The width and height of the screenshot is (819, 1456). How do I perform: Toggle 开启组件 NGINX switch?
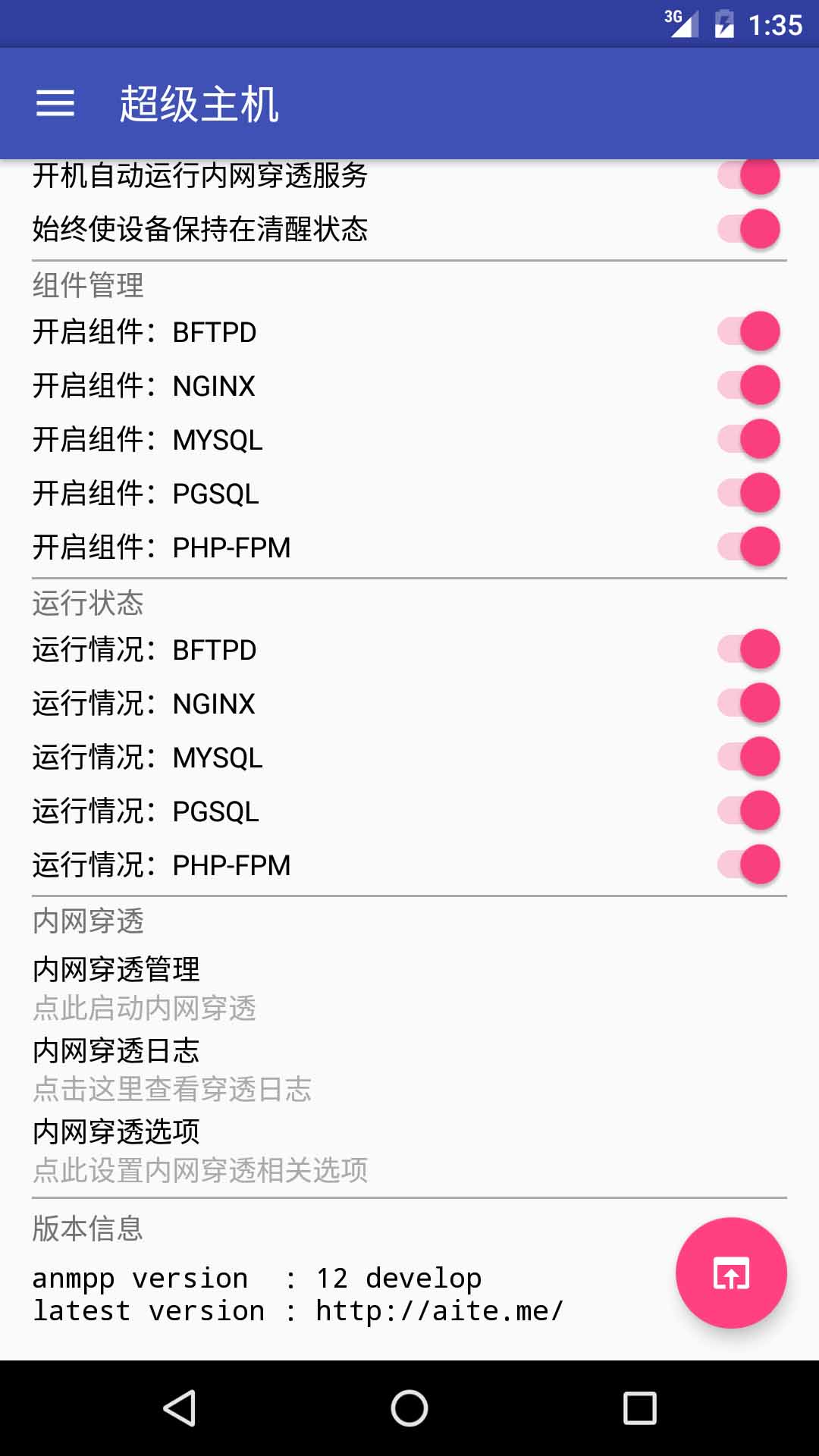pyautogui.click(x=748, y=385)
